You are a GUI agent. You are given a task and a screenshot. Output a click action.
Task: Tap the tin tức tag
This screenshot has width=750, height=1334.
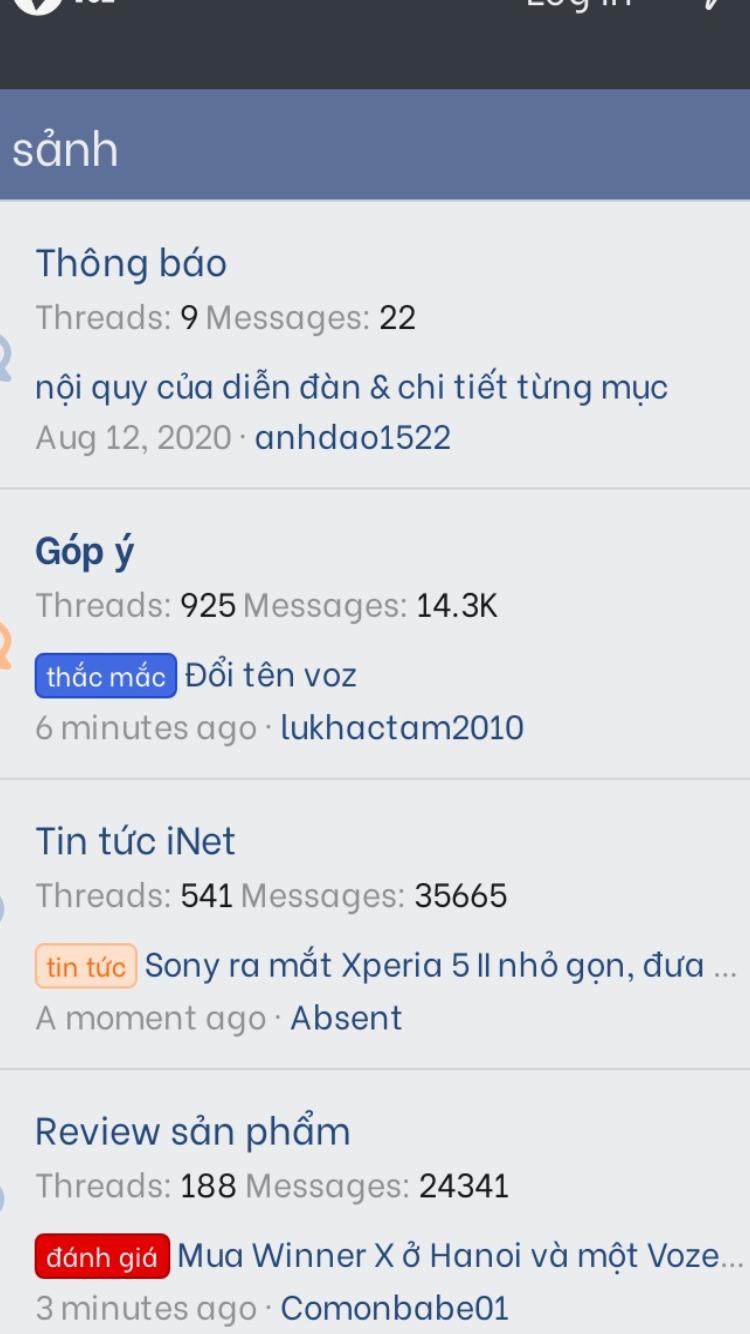[x=86, y=967]
